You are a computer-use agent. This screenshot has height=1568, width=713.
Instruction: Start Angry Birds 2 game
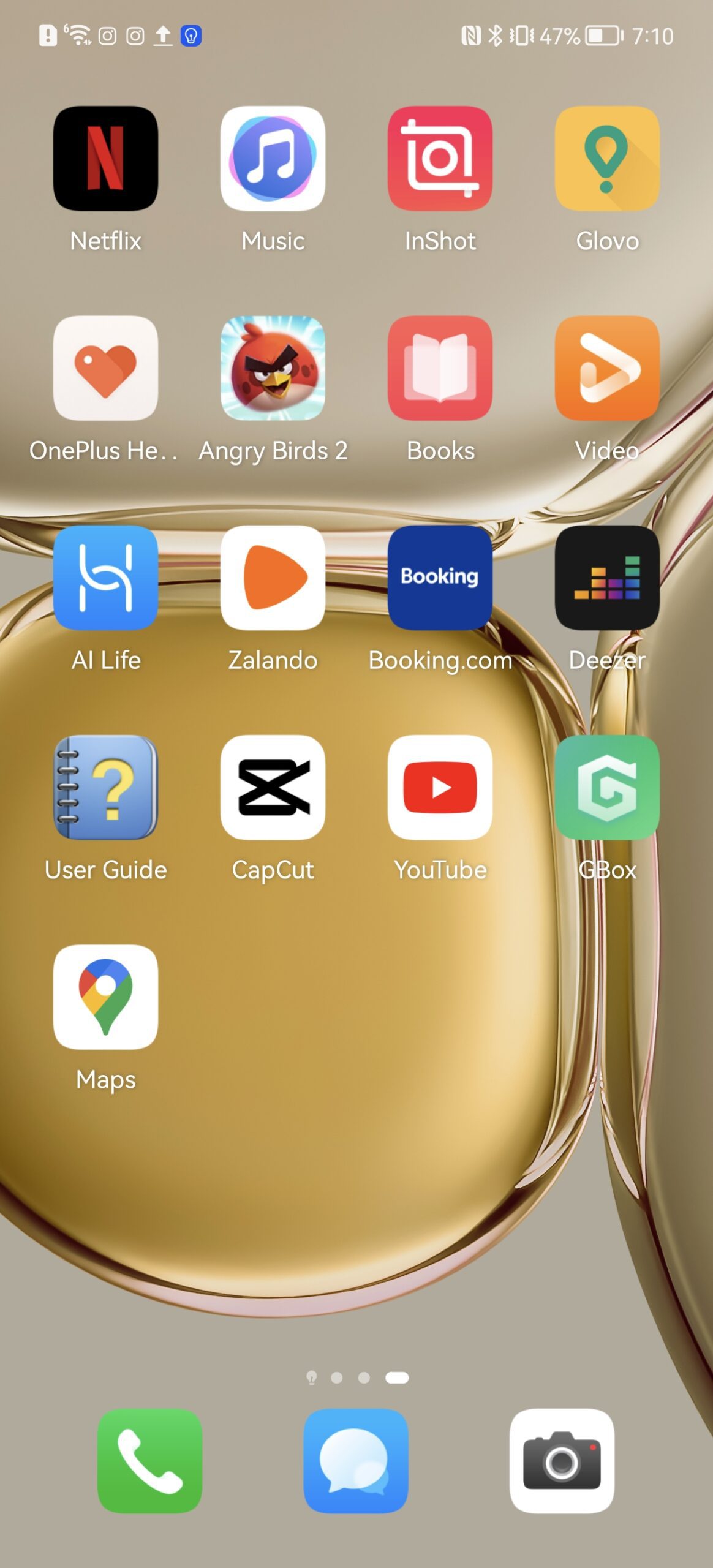click(273, 368)
